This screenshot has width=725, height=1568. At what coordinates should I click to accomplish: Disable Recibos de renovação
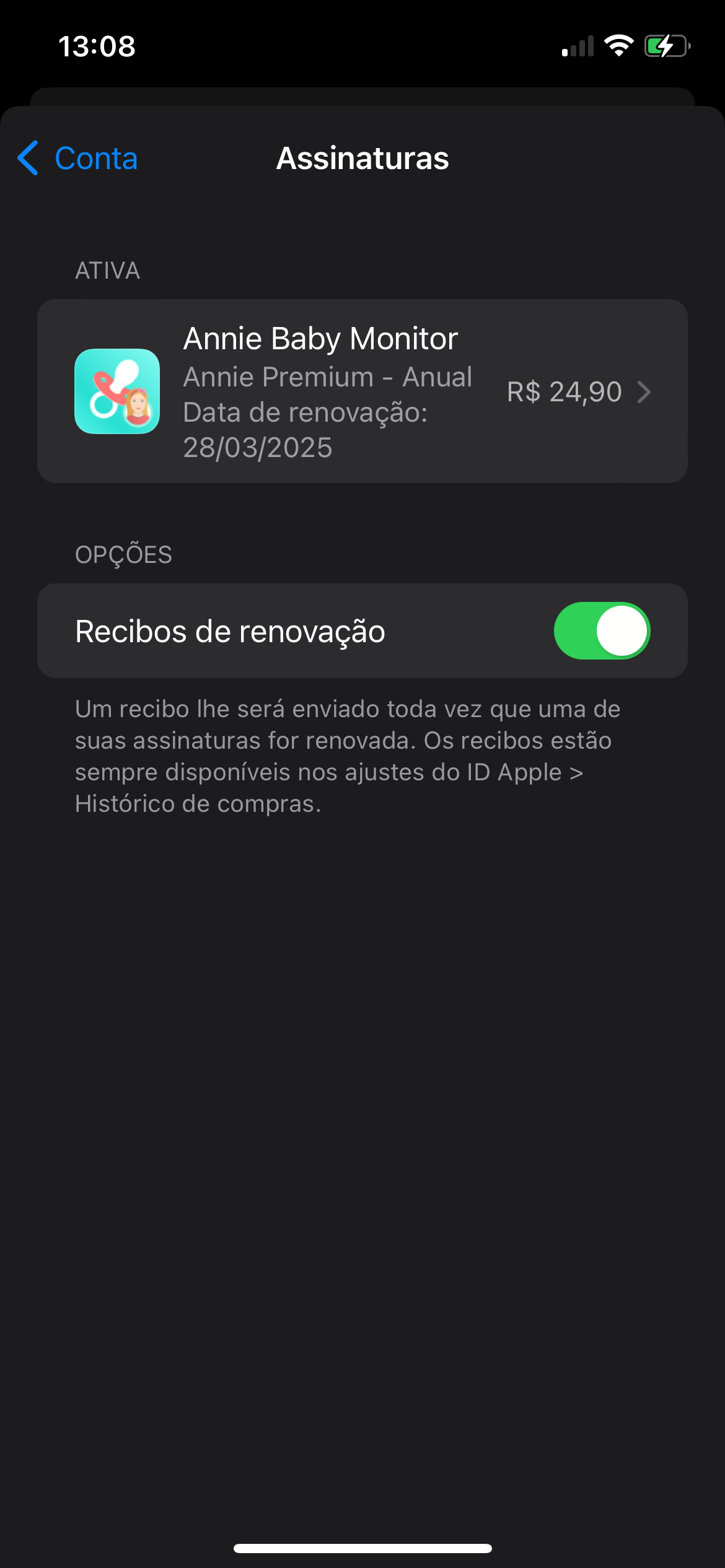click(x=601, y=631)
